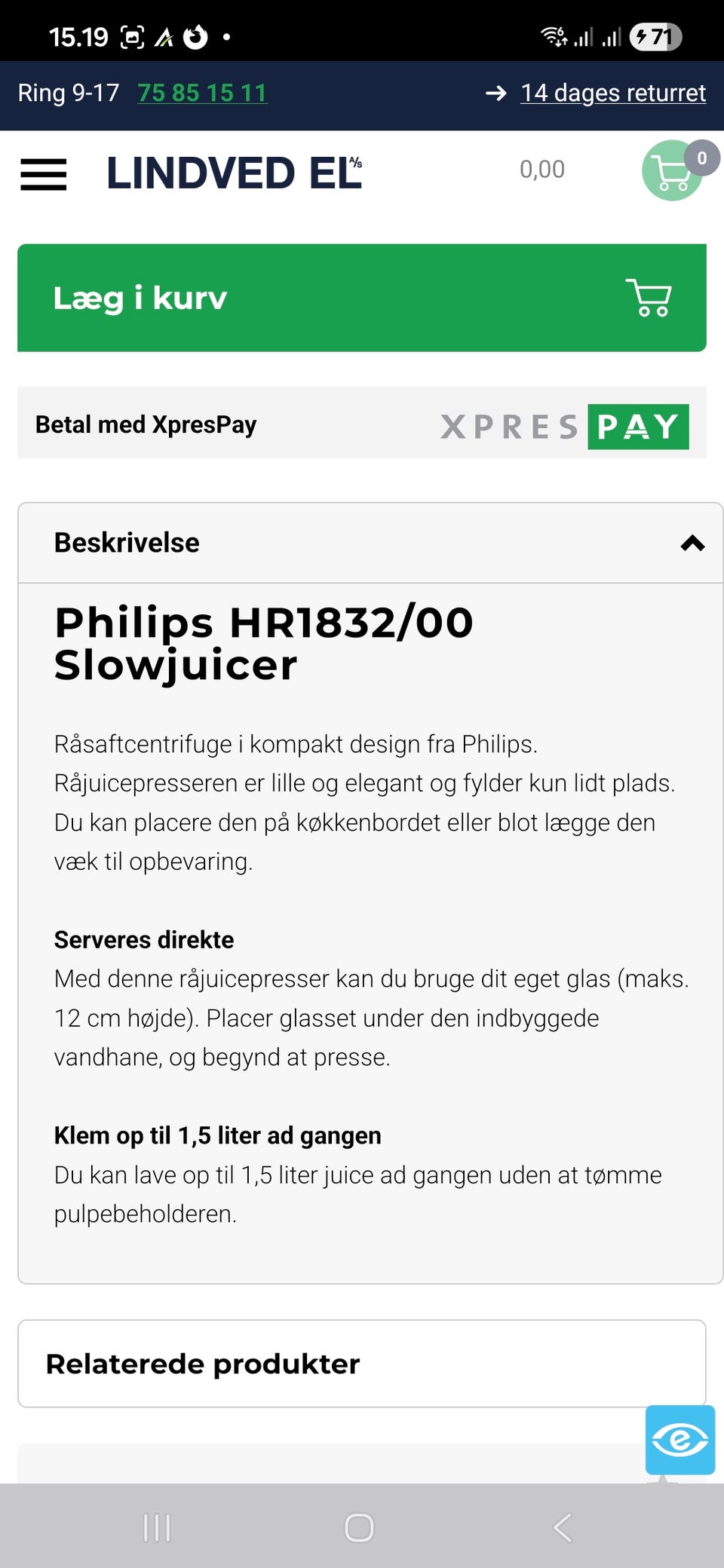
Task: Tap the Android back navigation button
Action: tap(561, 1529)
